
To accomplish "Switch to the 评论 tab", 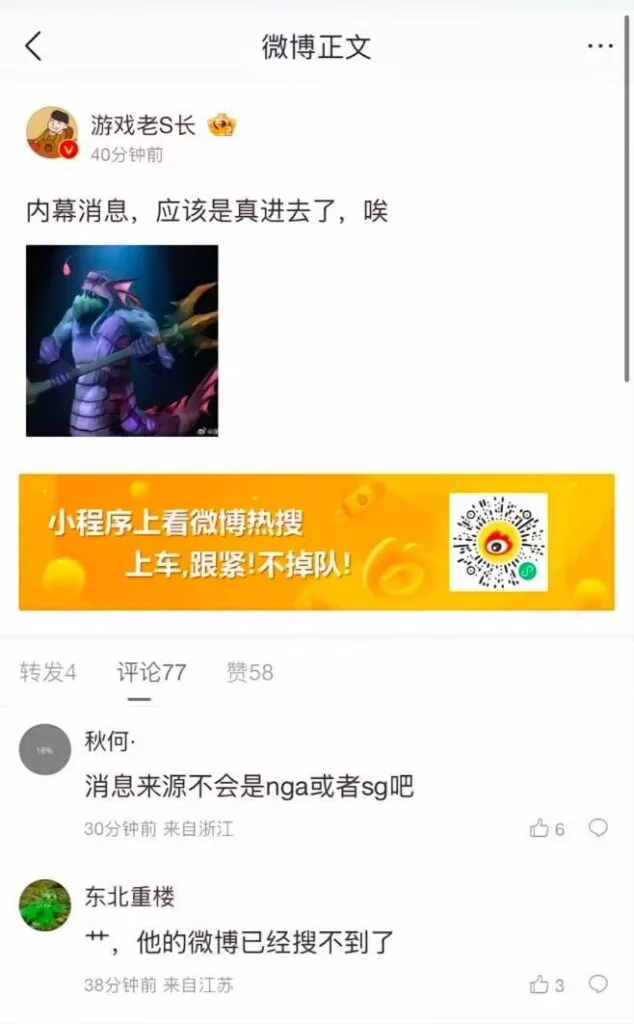I will 151,672.
